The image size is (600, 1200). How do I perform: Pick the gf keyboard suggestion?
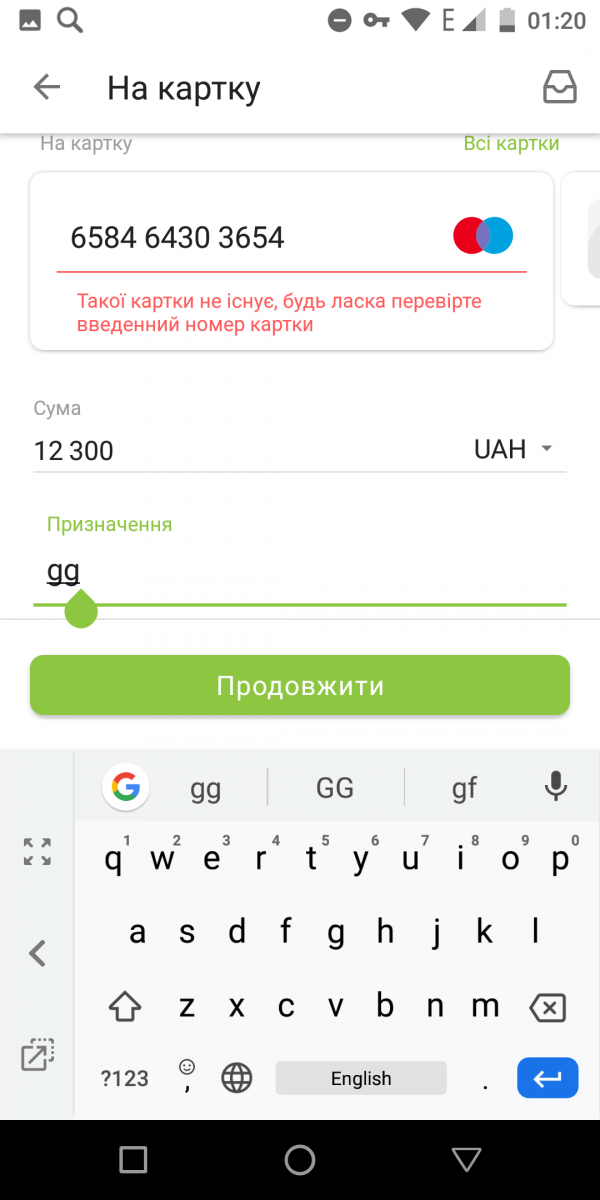464,788
